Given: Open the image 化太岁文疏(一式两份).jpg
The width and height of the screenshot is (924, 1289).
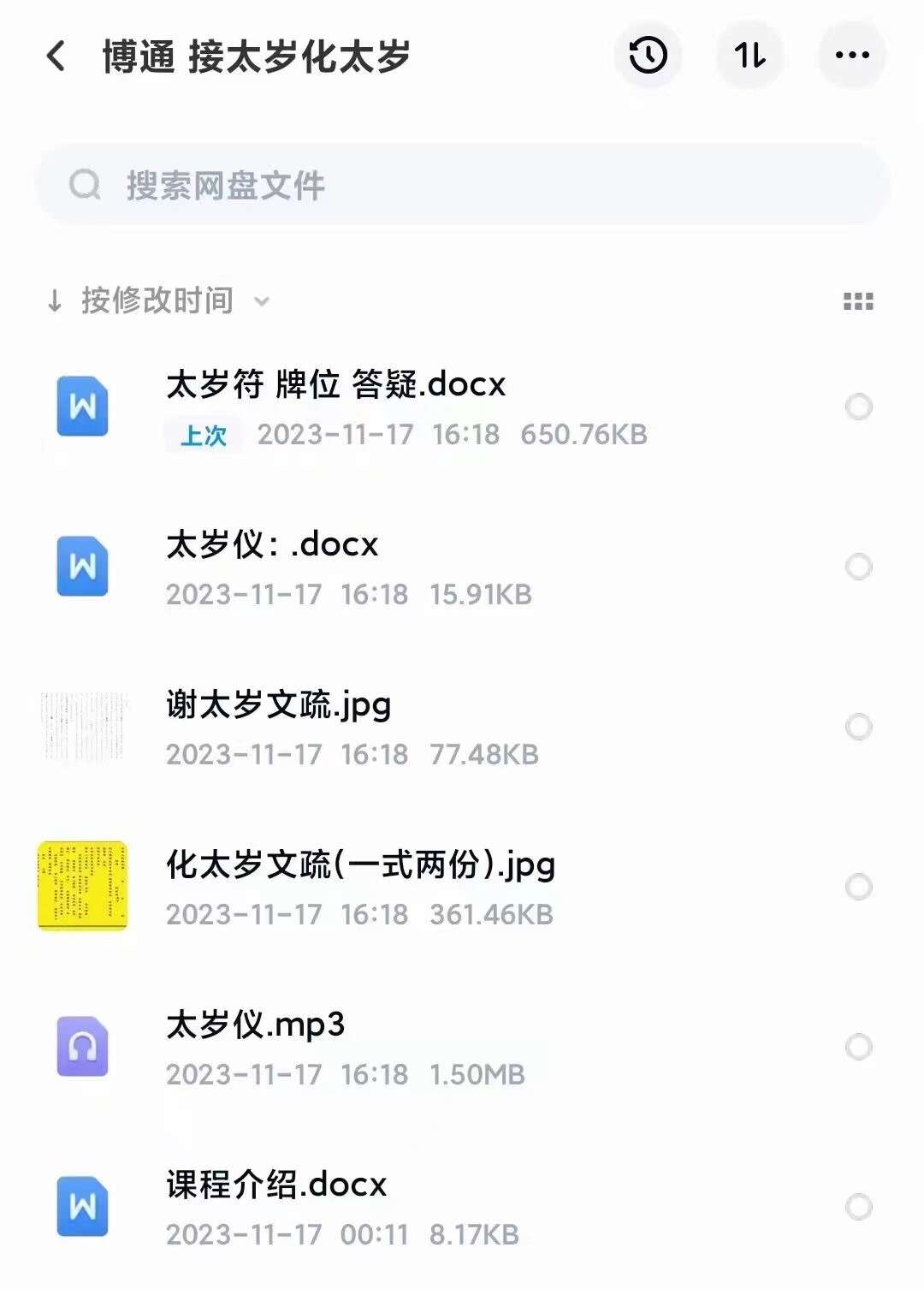Looking at the screenshot, I should click(x=360, y=865).
